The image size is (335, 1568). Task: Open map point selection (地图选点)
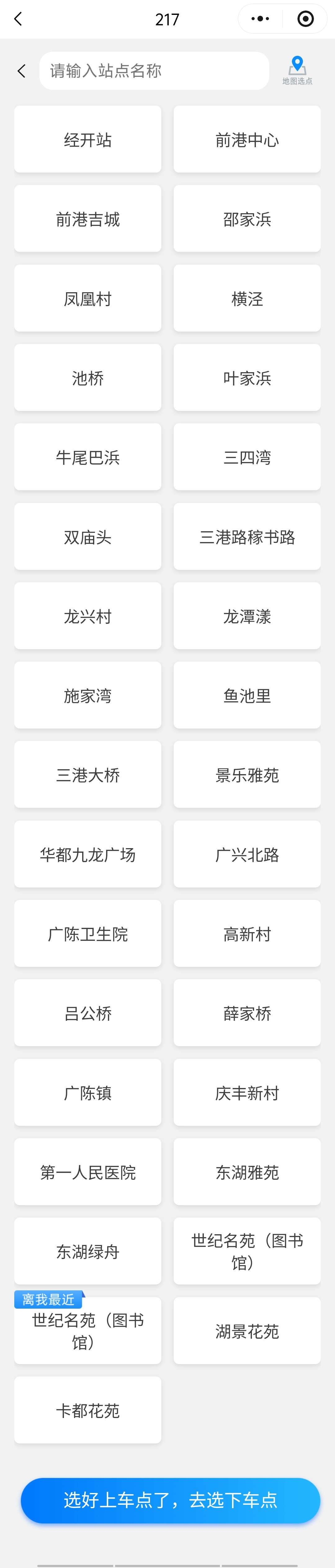coord(297,70)
